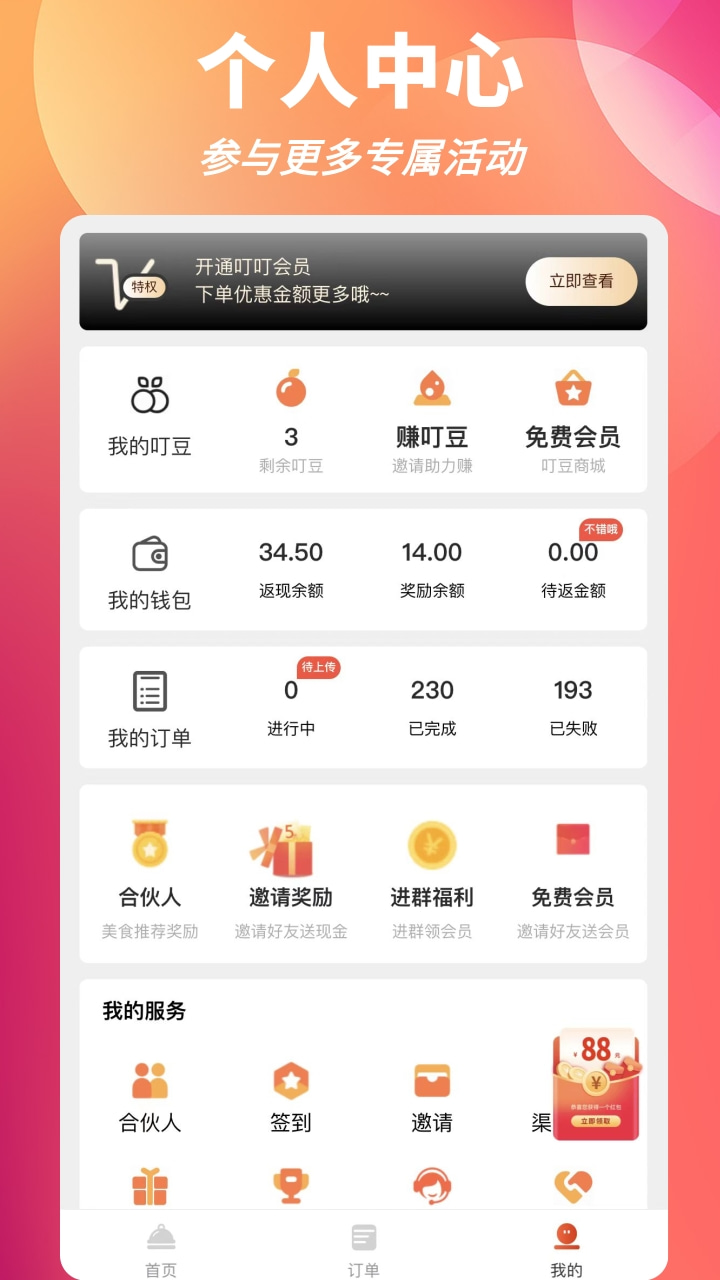The image size is (720, 1280).
Task: Open the 邀请 envelope icon
Action: click(x=431, y=1078)
